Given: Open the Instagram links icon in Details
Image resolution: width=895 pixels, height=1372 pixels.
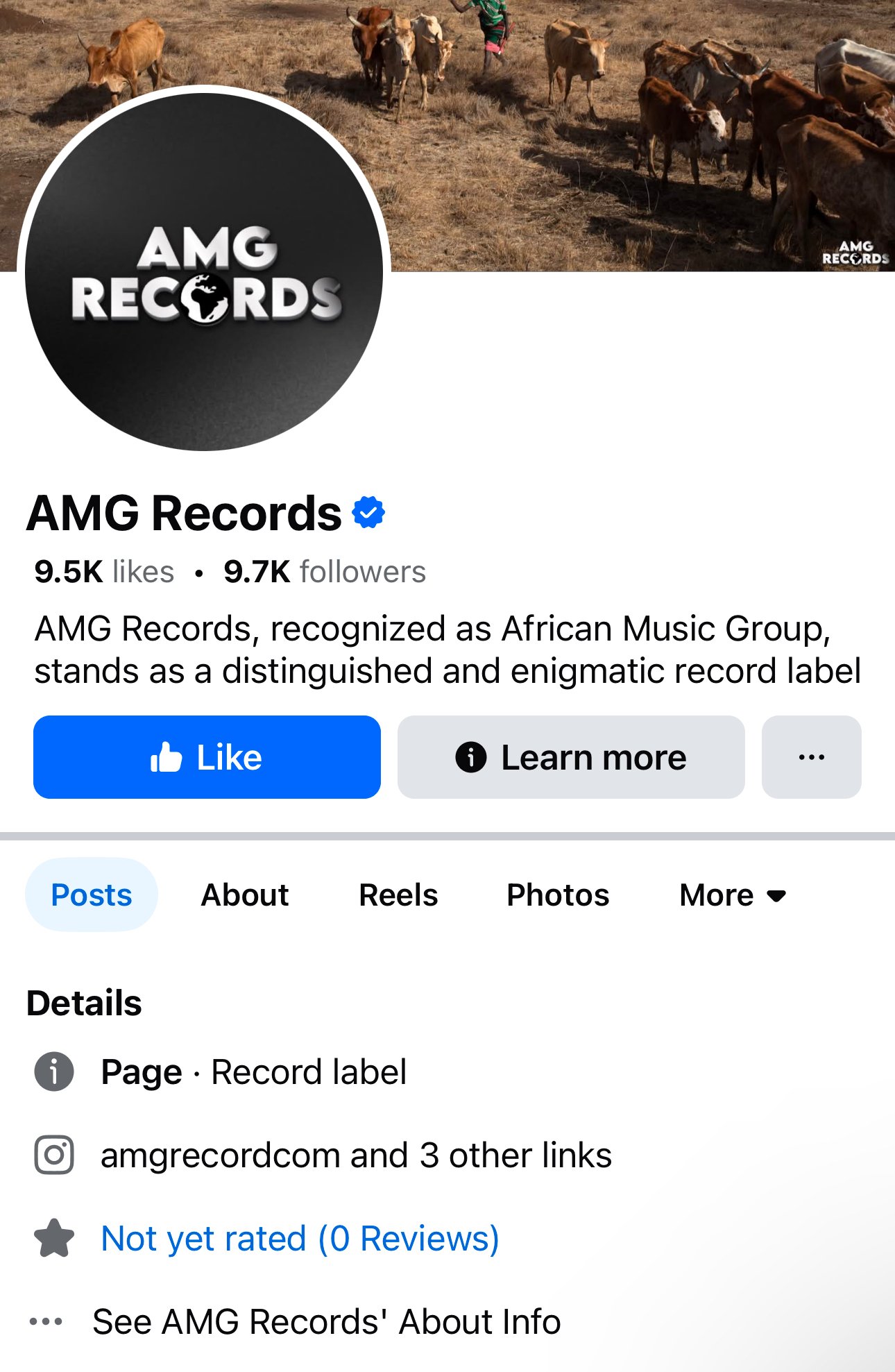Looking at the screenshot, I should (54, 1155).
